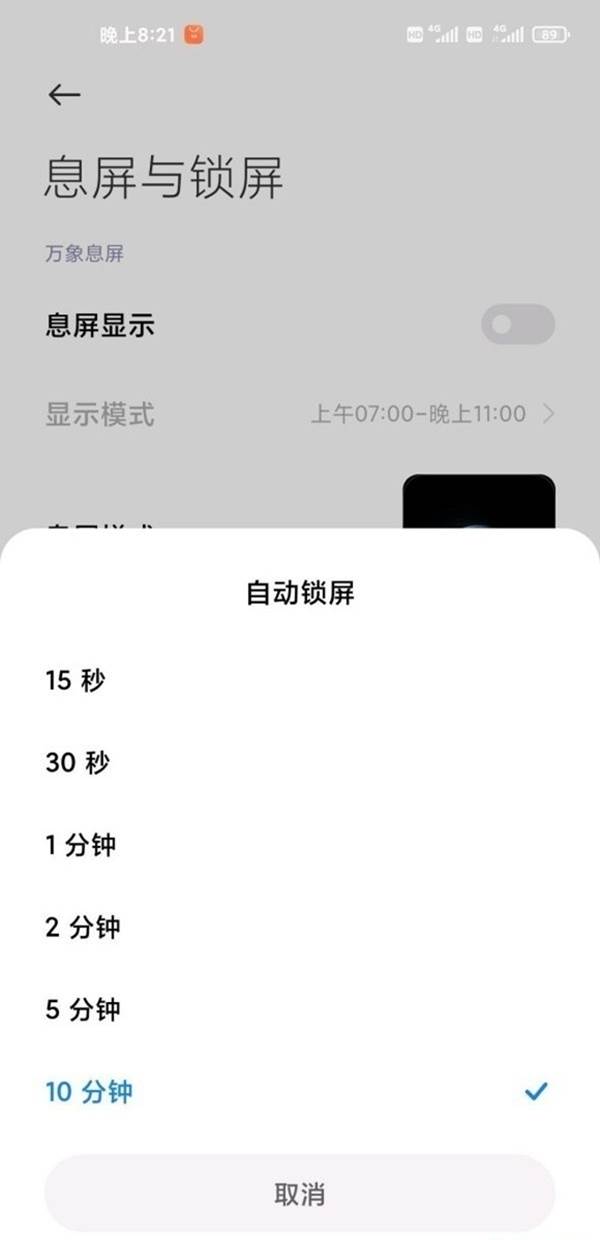The height and width of the screenshot is (1240, 600).
Task: Select 5 分钟 lock time
Action: tap(300, 1009)
